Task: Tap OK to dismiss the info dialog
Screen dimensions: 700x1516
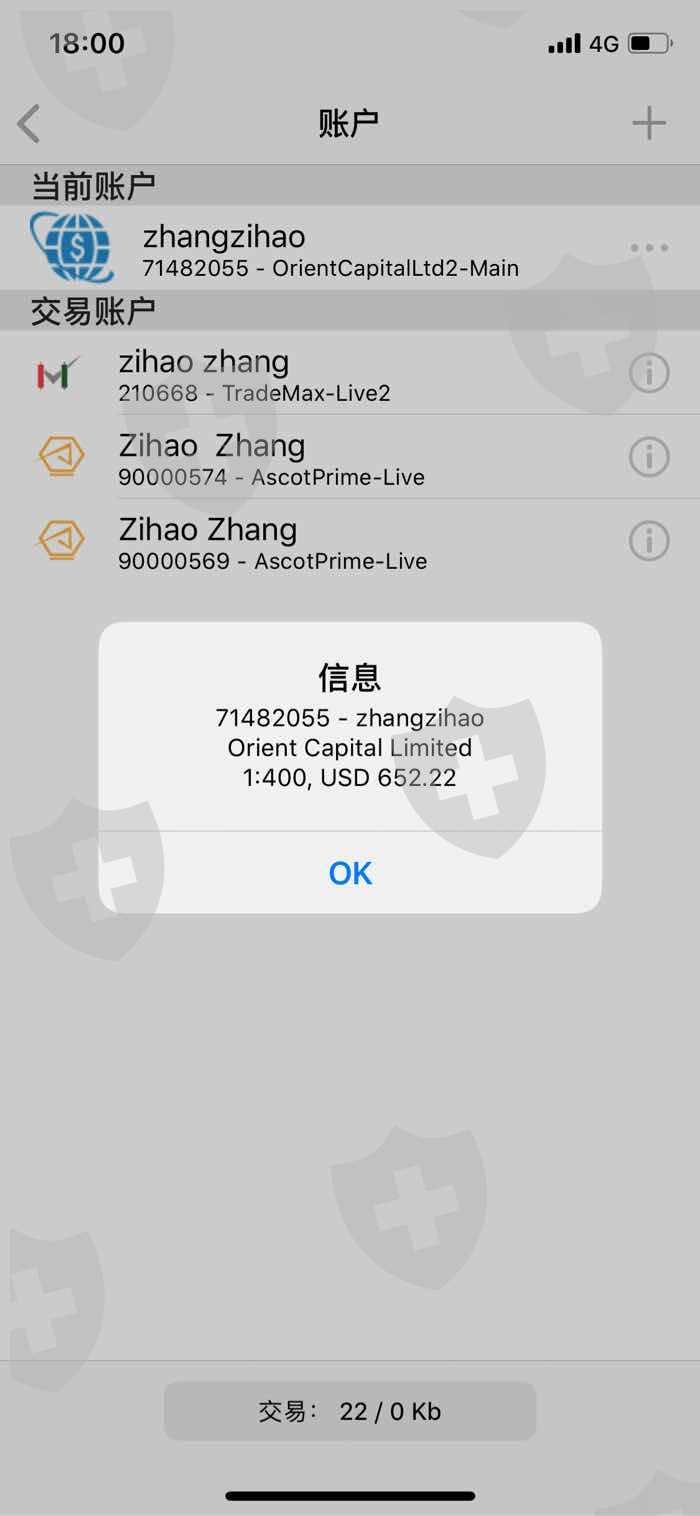Action: 350,872
